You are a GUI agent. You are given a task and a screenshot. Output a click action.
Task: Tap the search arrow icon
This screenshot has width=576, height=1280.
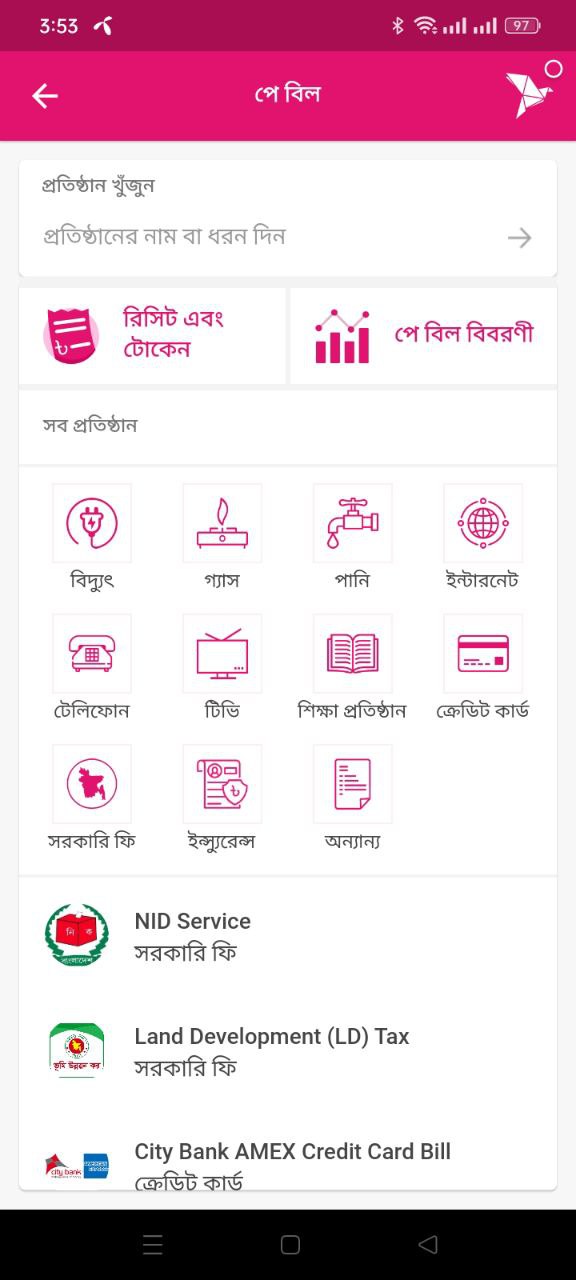point(519,238)
